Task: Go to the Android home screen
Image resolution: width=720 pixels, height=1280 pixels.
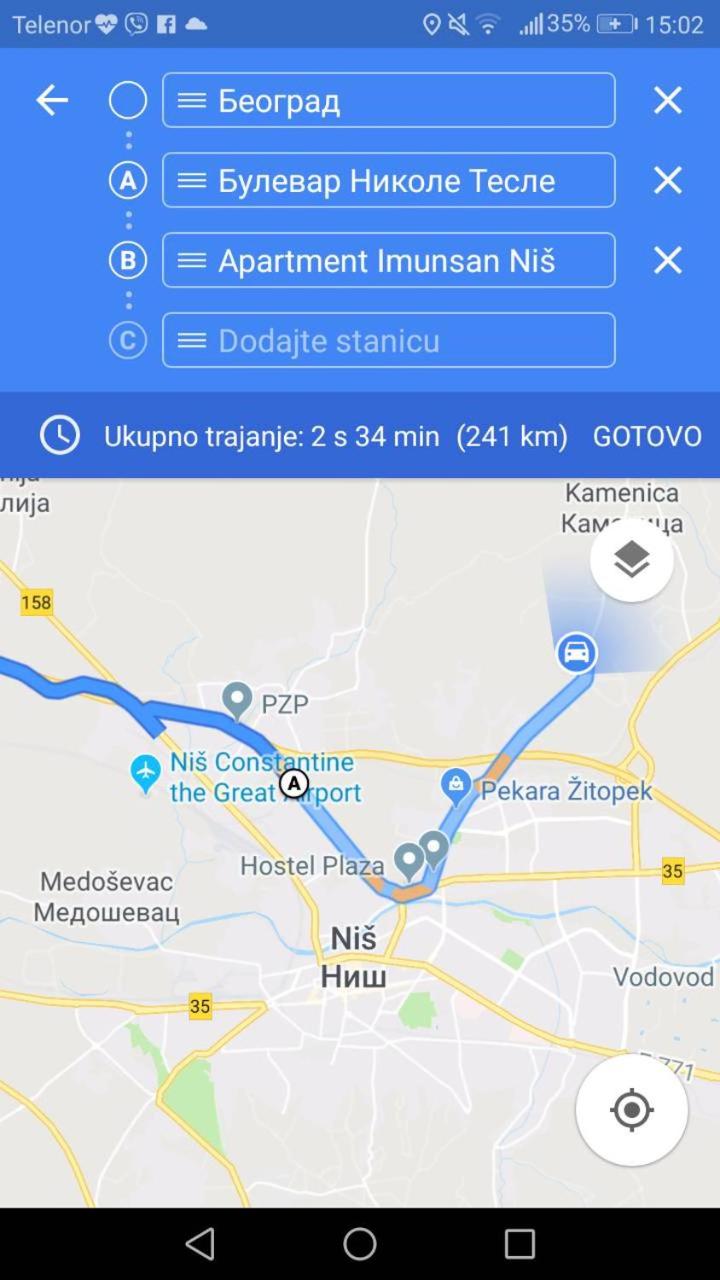Action: tap(360, 1244)
